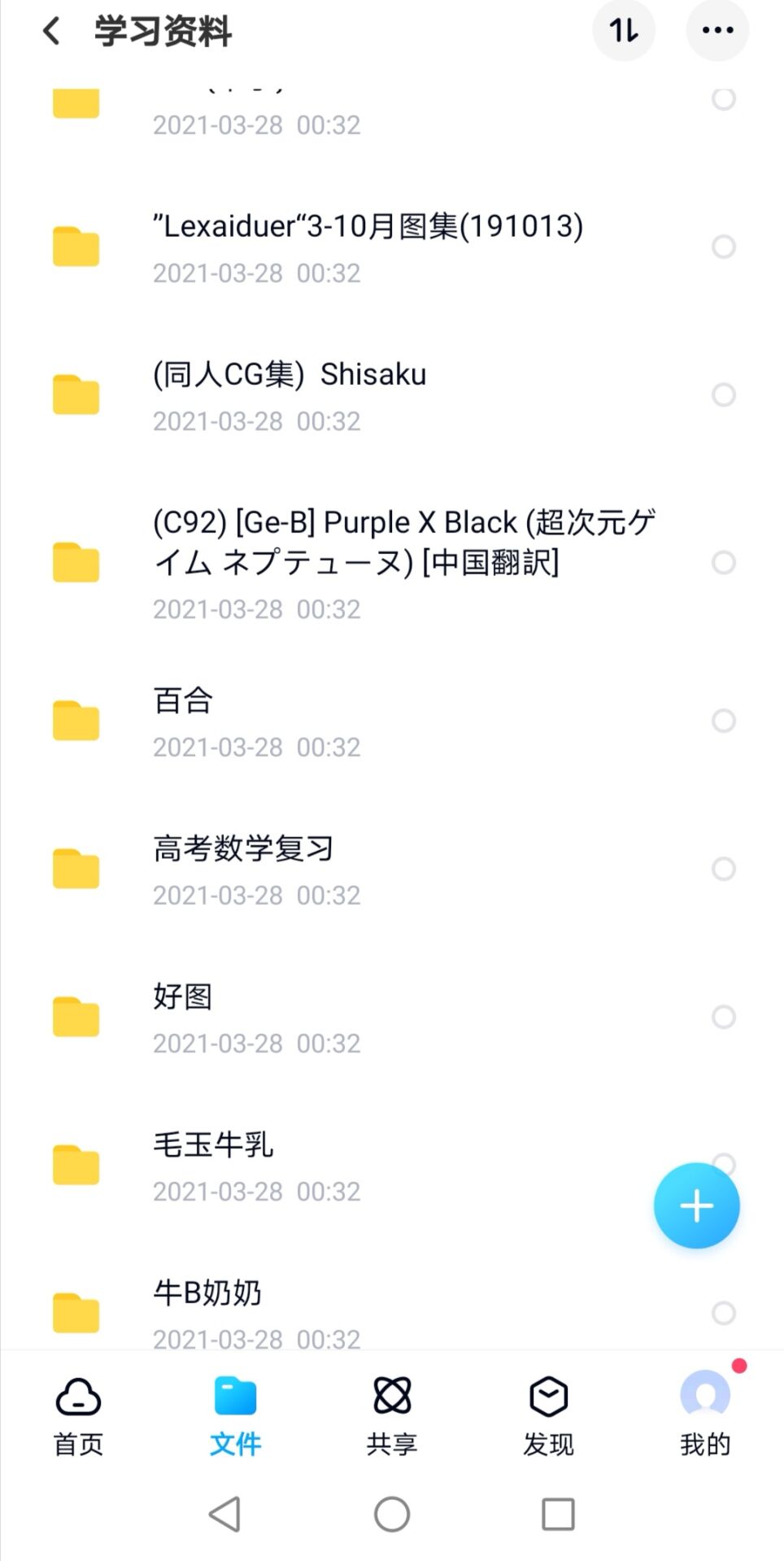Go back from 学习资料 folder
The height and width of the screenshot is (1561, 784).
[51, 31]
